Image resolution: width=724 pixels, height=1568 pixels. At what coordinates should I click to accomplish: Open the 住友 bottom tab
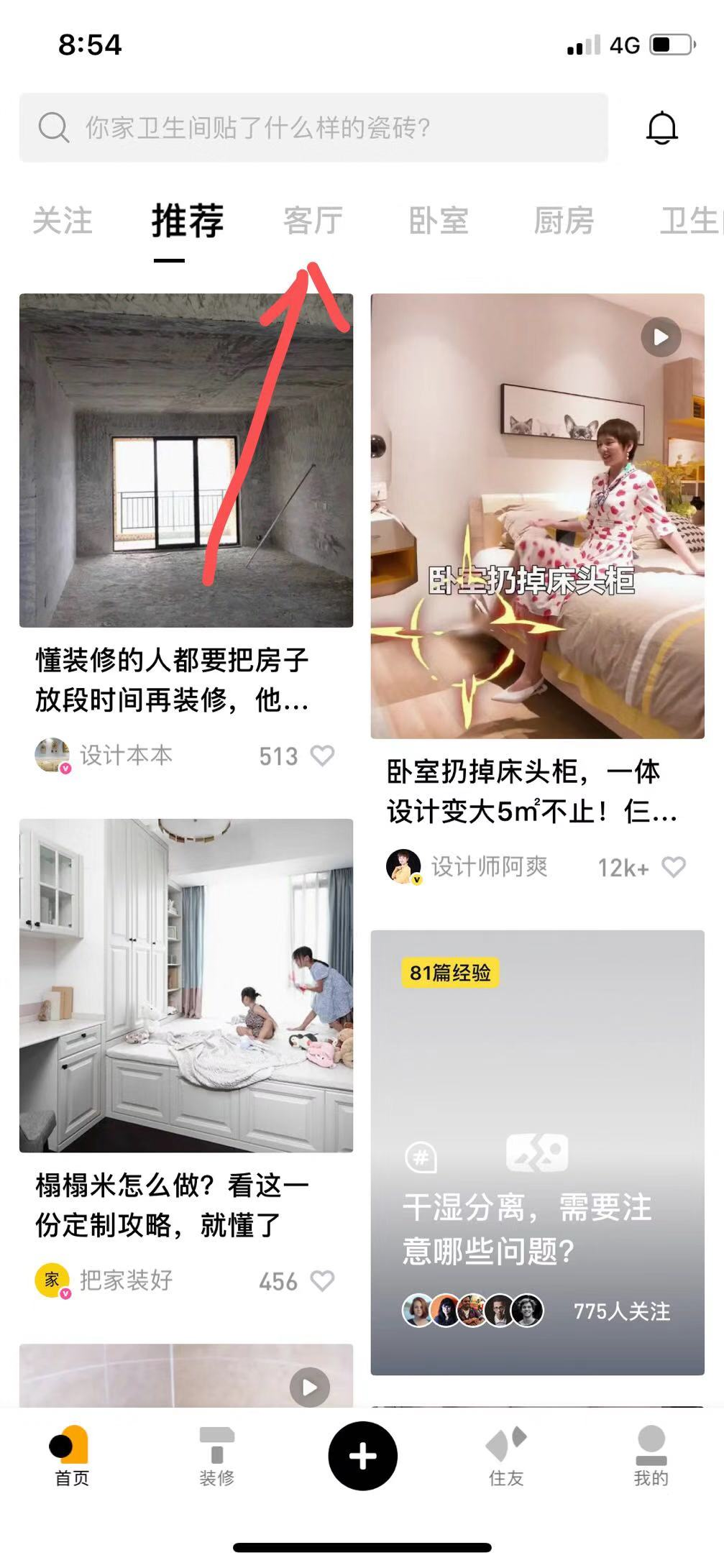[x=506, y=1457]
